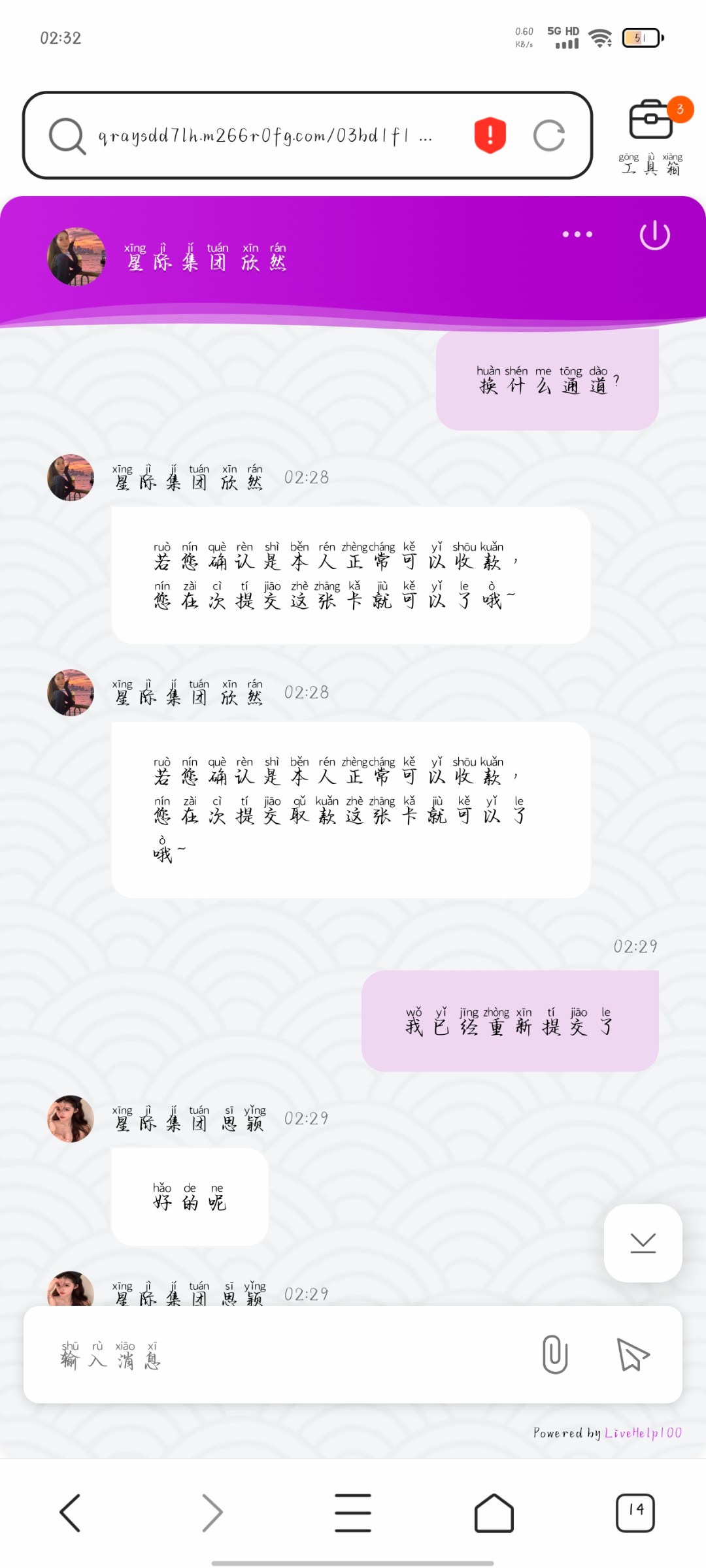Reload the current web page
This screenshot has height=1568, width=706.
click(x=548, y=136)
